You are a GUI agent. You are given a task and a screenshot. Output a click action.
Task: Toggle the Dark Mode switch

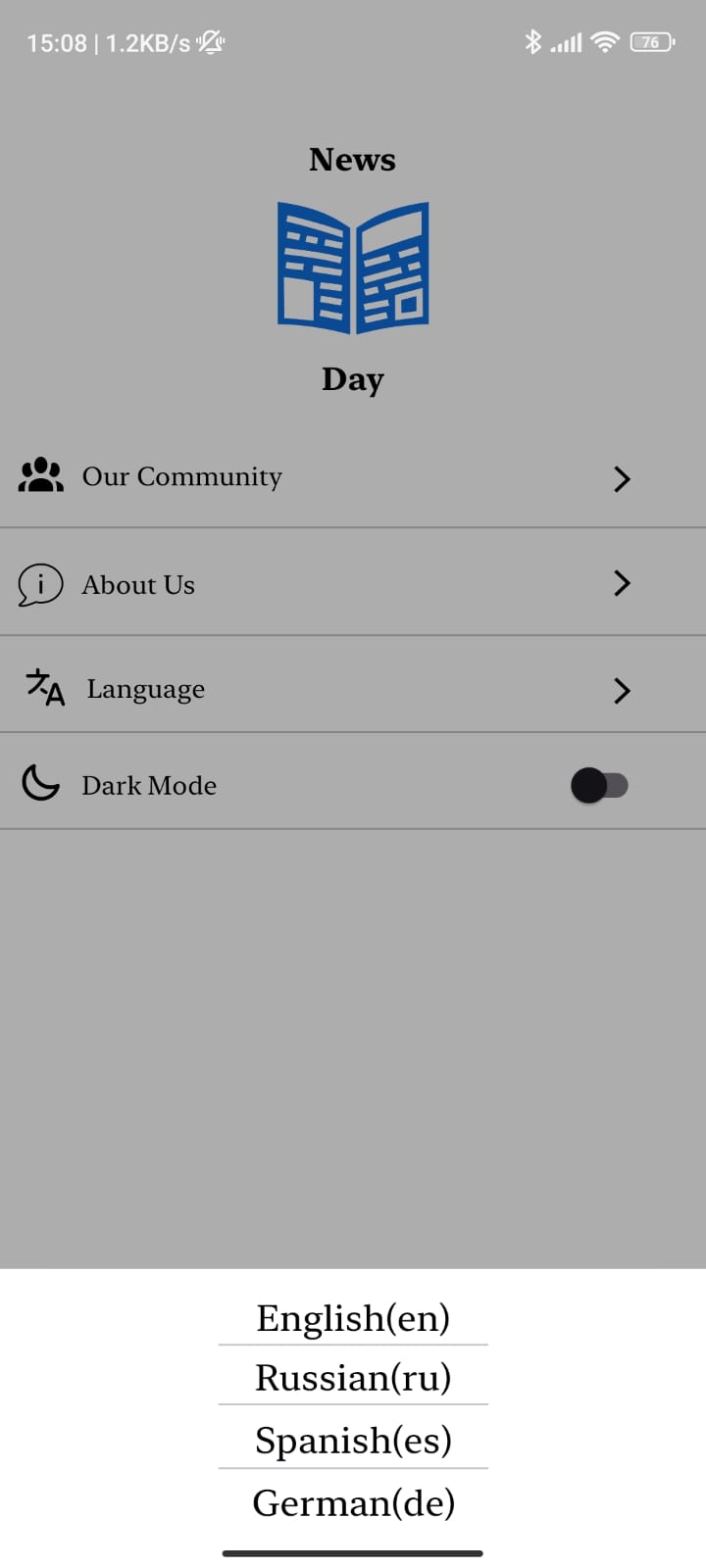pyautogui.click(x=599, y=785)
